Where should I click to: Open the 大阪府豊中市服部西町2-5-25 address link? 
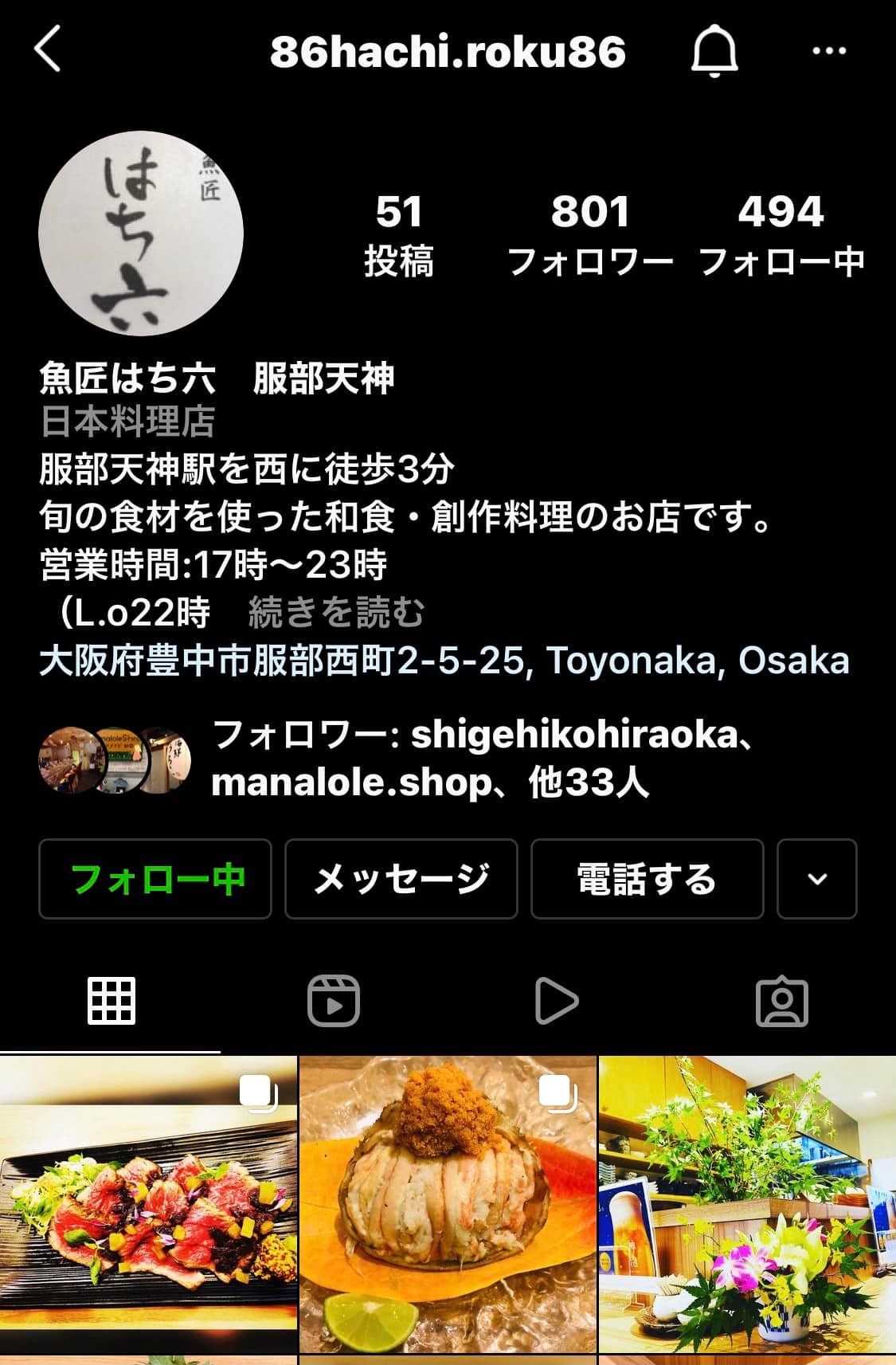click(x=444, y=661)
